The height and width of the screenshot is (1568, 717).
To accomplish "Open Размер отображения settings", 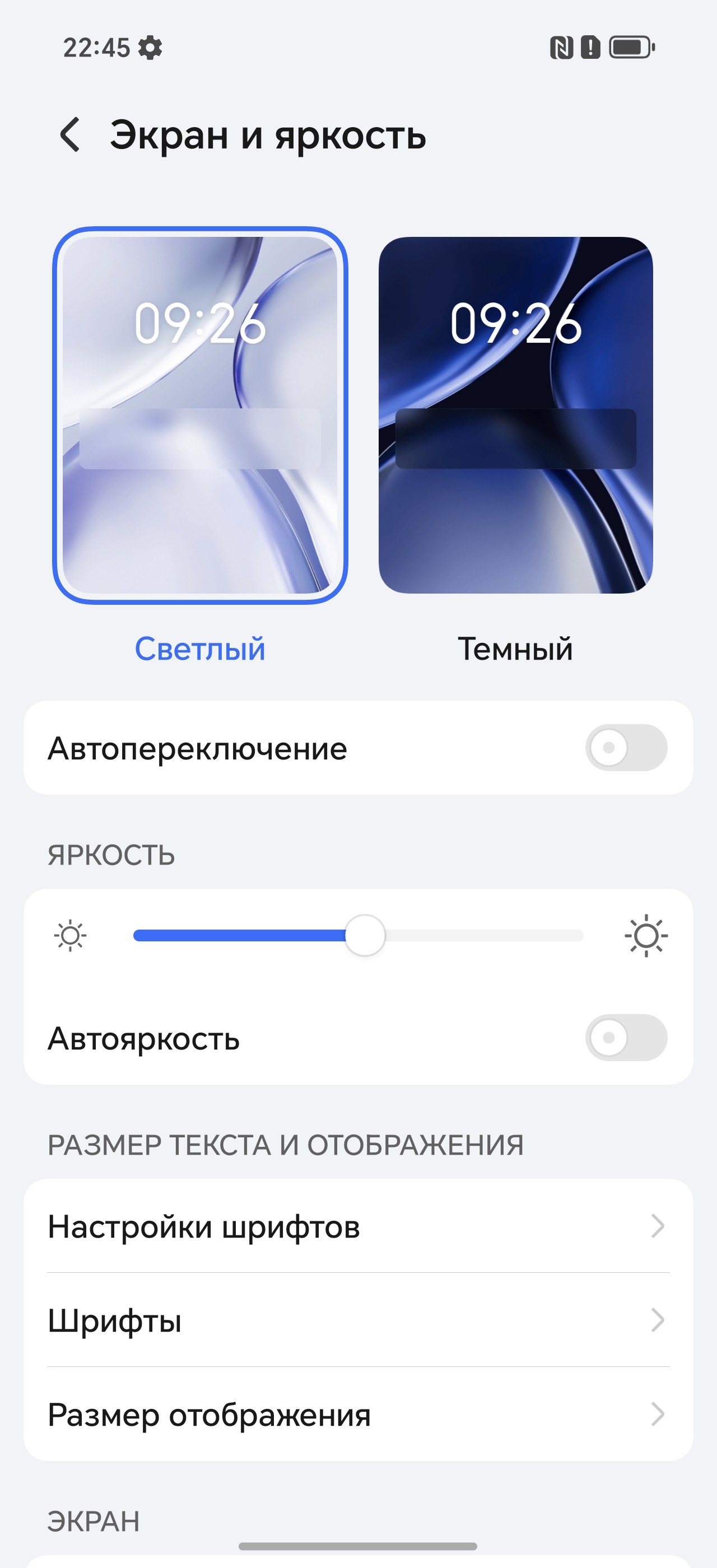I will (358, 1415).
